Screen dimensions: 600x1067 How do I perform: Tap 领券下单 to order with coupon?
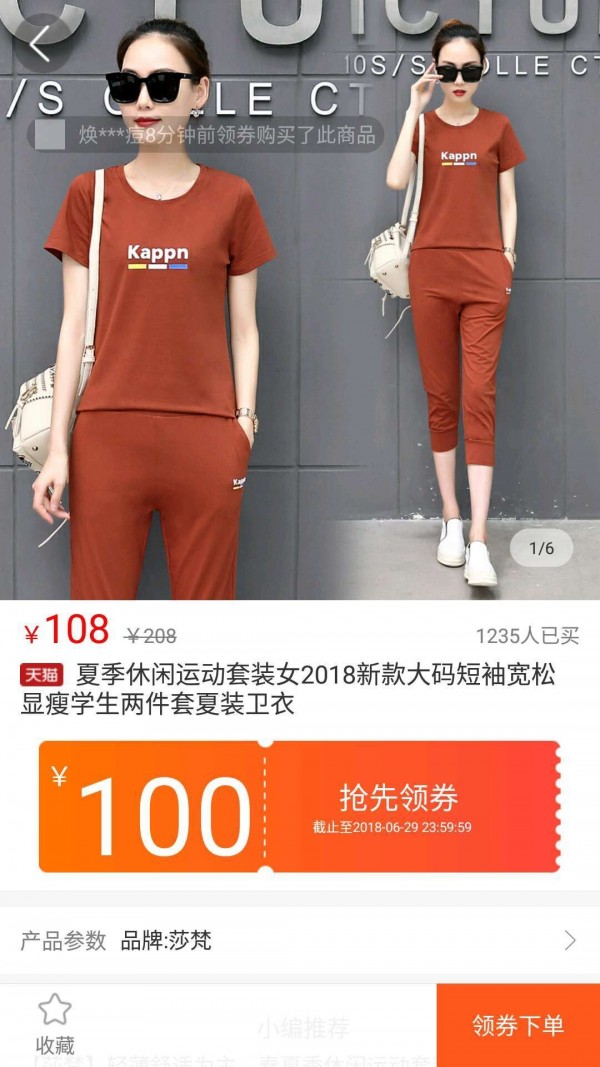[517, 1025]
